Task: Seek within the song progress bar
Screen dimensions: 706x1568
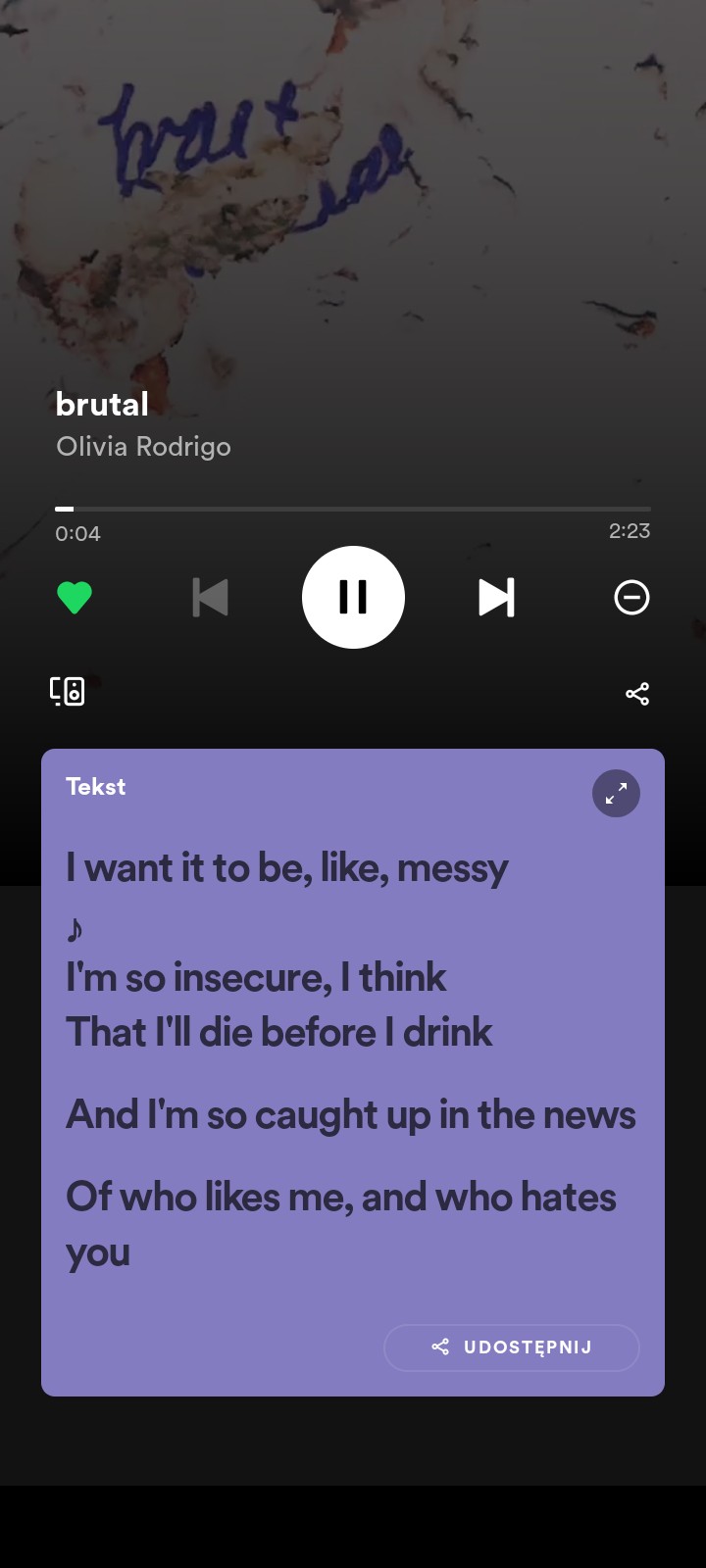Action: tap(353, 510)
